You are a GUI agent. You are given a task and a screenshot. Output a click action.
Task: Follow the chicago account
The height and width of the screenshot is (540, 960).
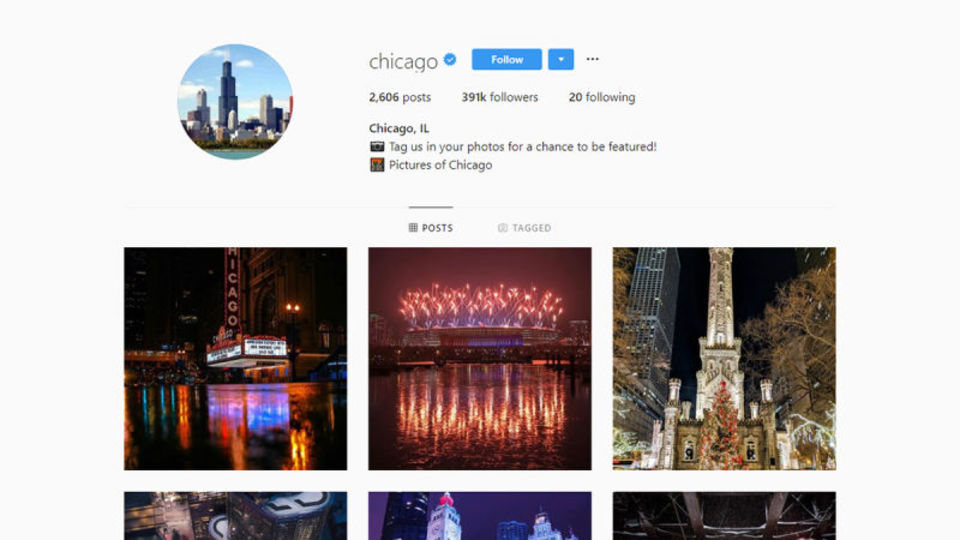(x=506, y=60)
